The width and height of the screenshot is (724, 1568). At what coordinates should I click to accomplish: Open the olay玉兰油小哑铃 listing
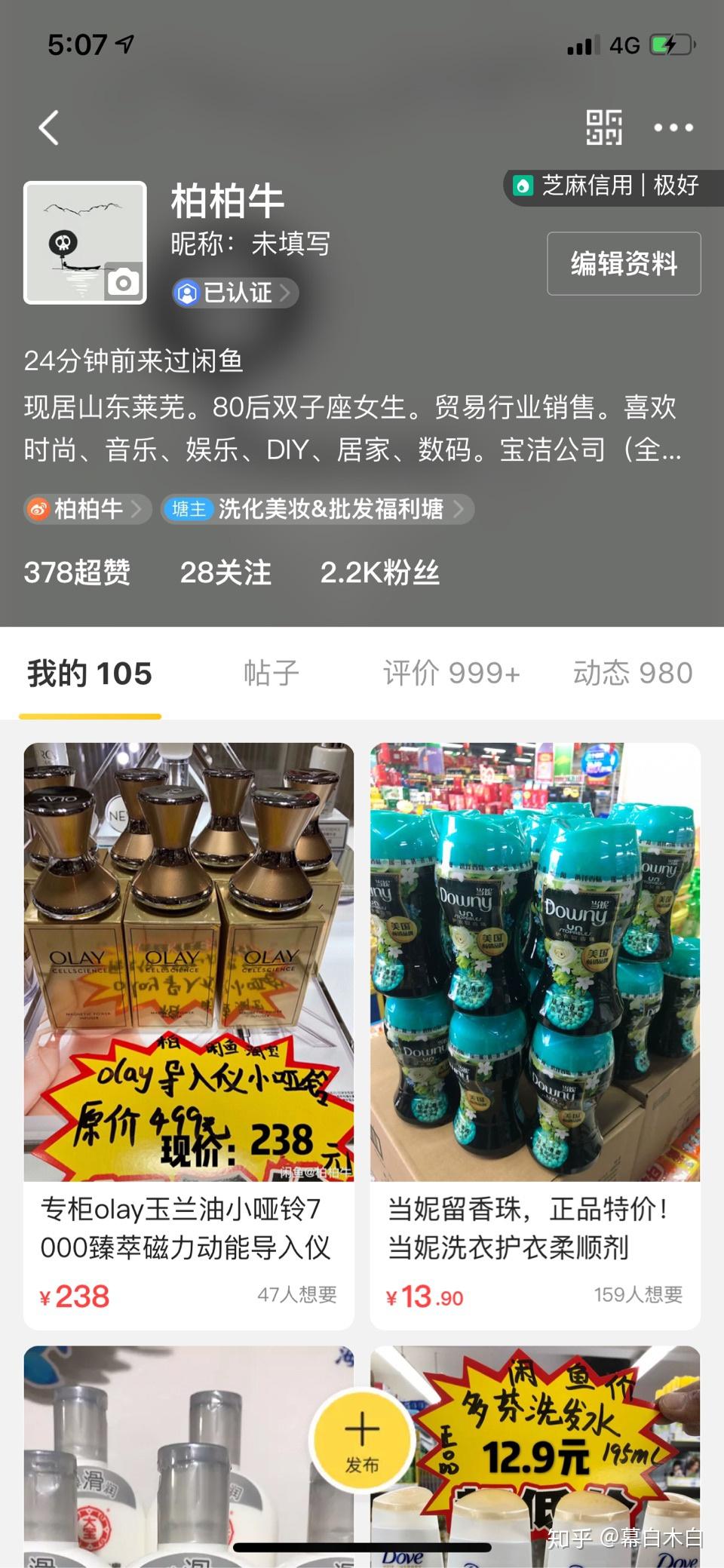click(x=189, y=1035)
